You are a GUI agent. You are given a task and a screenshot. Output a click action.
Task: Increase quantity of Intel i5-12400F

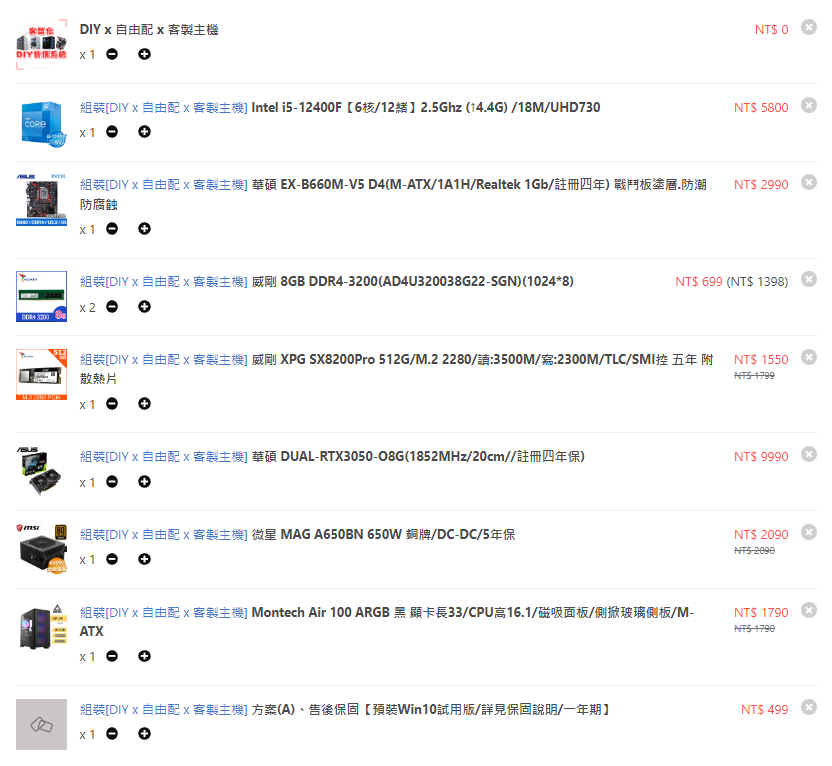coord(144,132)
